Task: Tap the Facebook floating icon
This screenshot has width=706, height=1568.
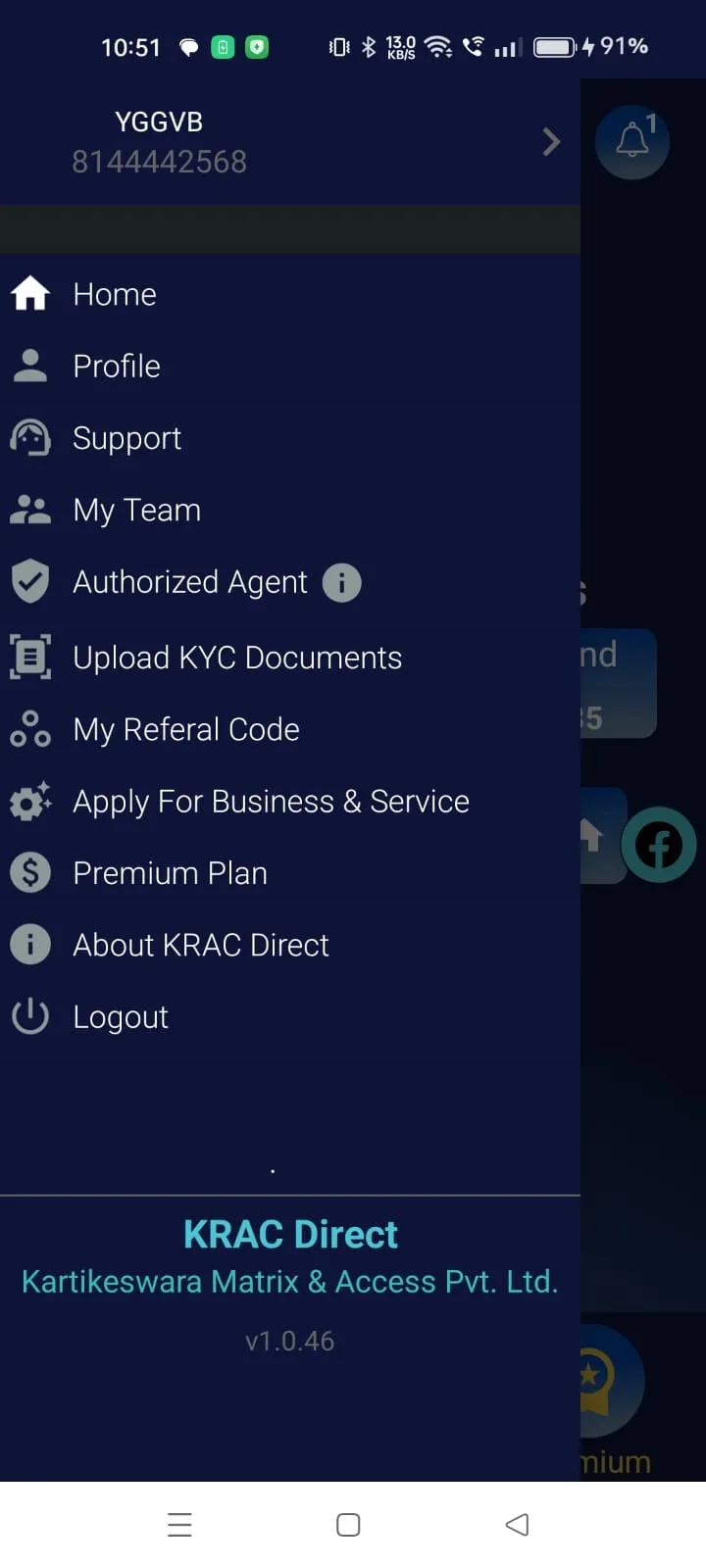Action: pos(659,844)
